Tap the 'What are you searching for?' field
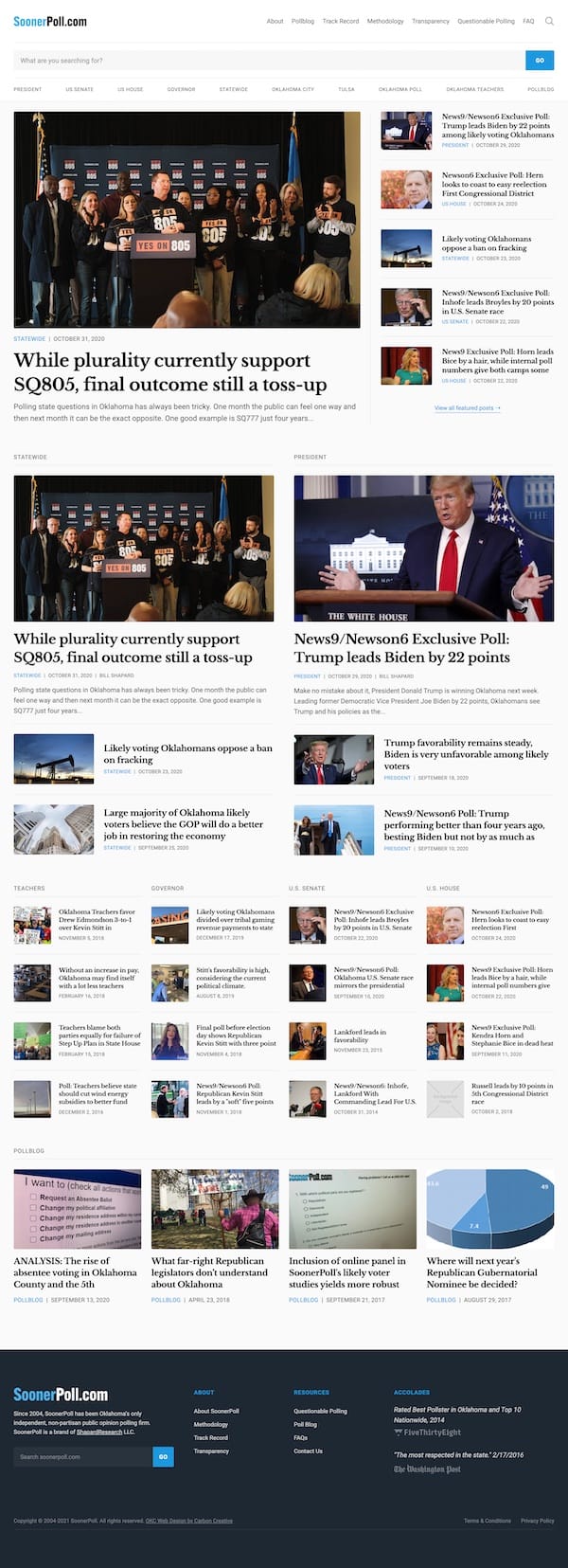Screen dimensions: 568x1568 point(265,61)
